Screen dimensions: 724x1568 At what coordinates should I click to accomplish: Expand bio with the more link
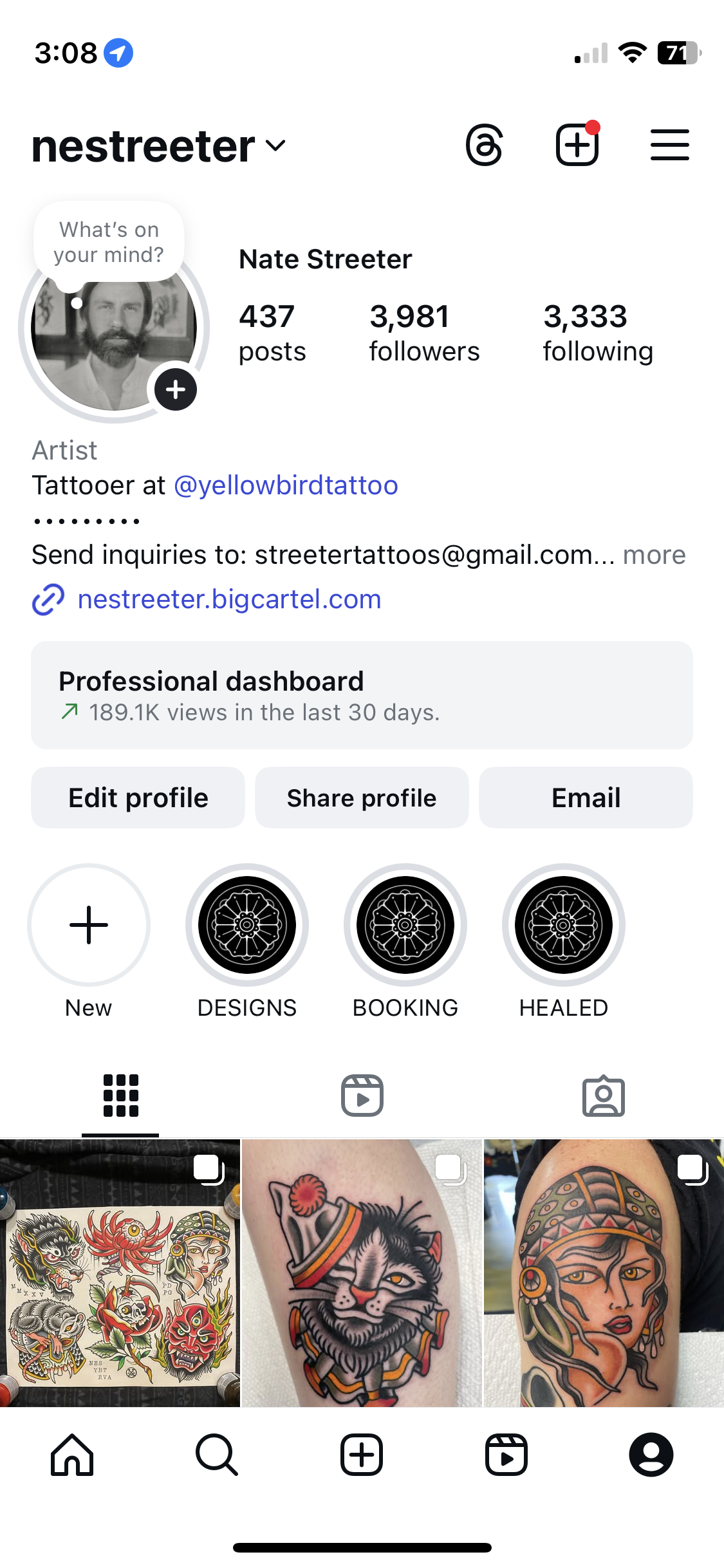click(x=654, y=555)
